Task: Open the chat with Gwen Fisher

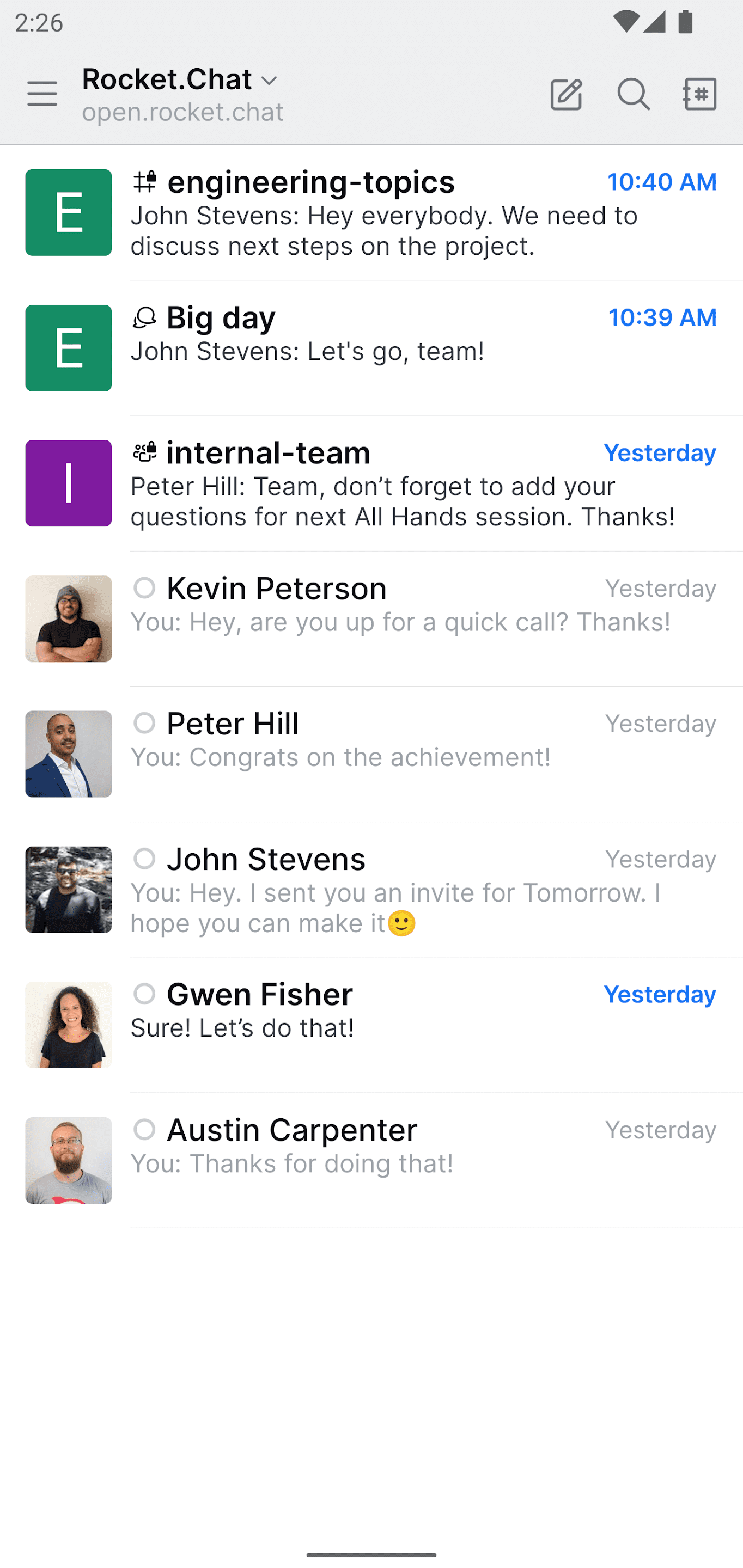Action: (x=371, y=1025)
